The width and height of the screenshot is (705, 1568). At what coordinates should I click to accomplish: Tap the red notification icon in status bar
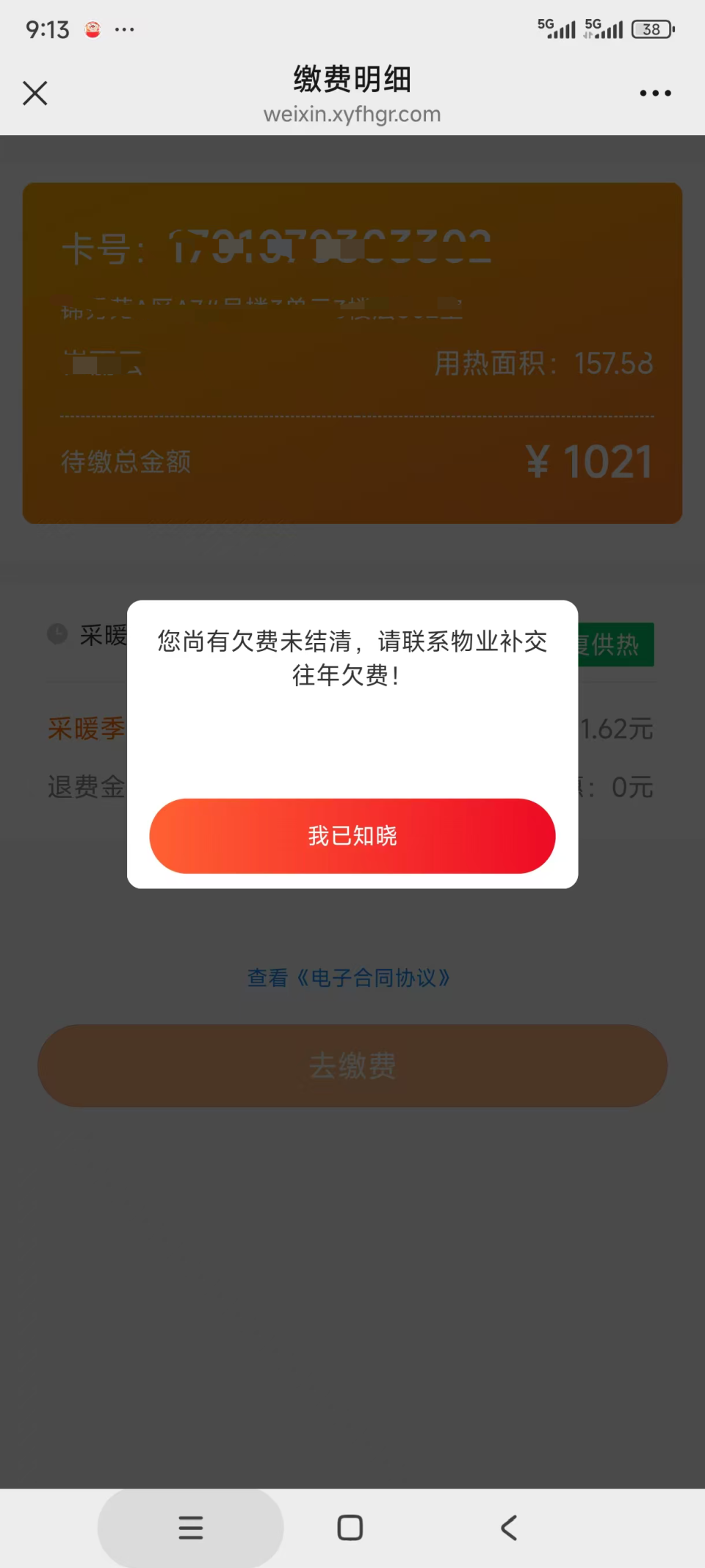91,29
